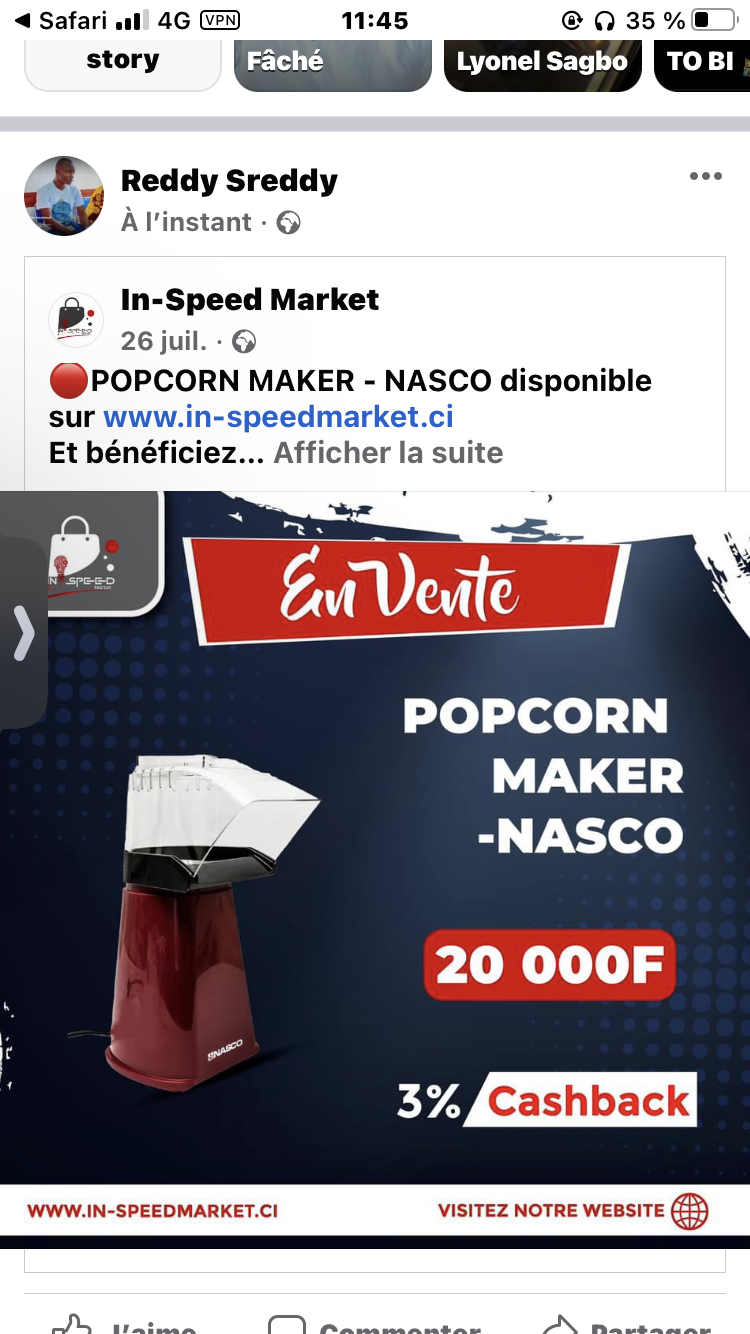The image size is (750, 1334).
Task: Tap the In-Speed Market page avatar
Action: [76, 320]
